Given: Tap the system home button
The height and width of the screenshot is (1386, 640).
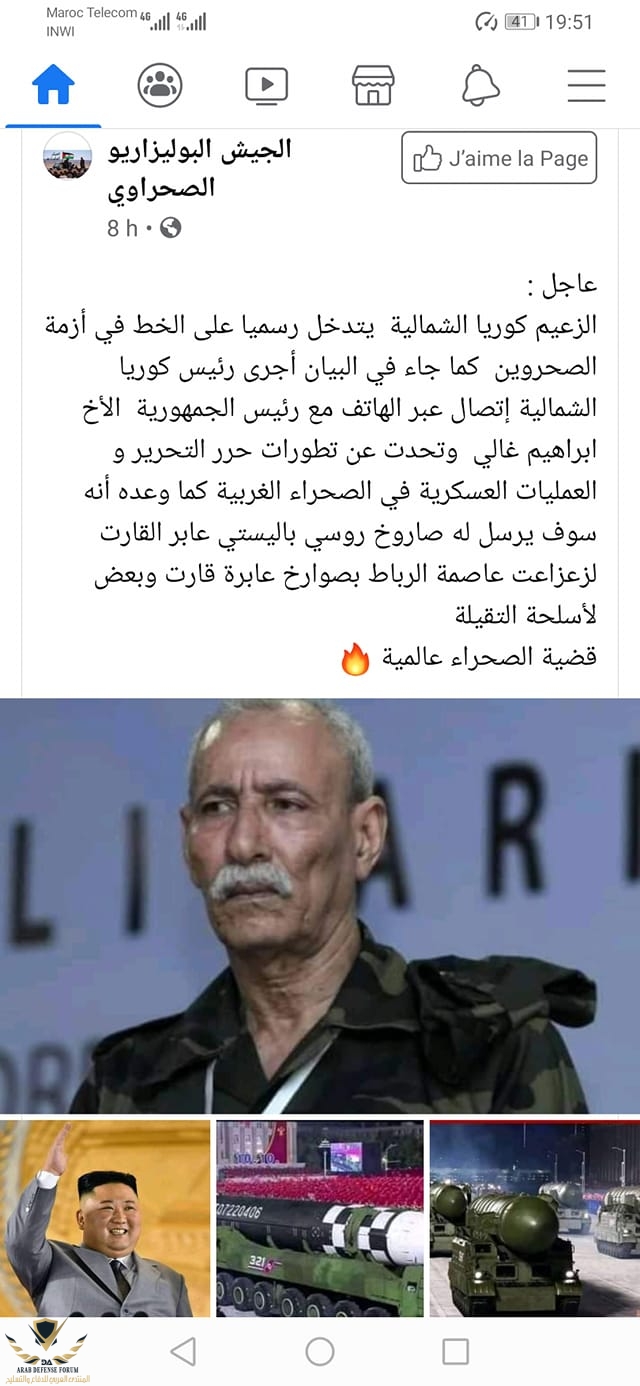Looking at the screenshot, I should point(320,1352).
